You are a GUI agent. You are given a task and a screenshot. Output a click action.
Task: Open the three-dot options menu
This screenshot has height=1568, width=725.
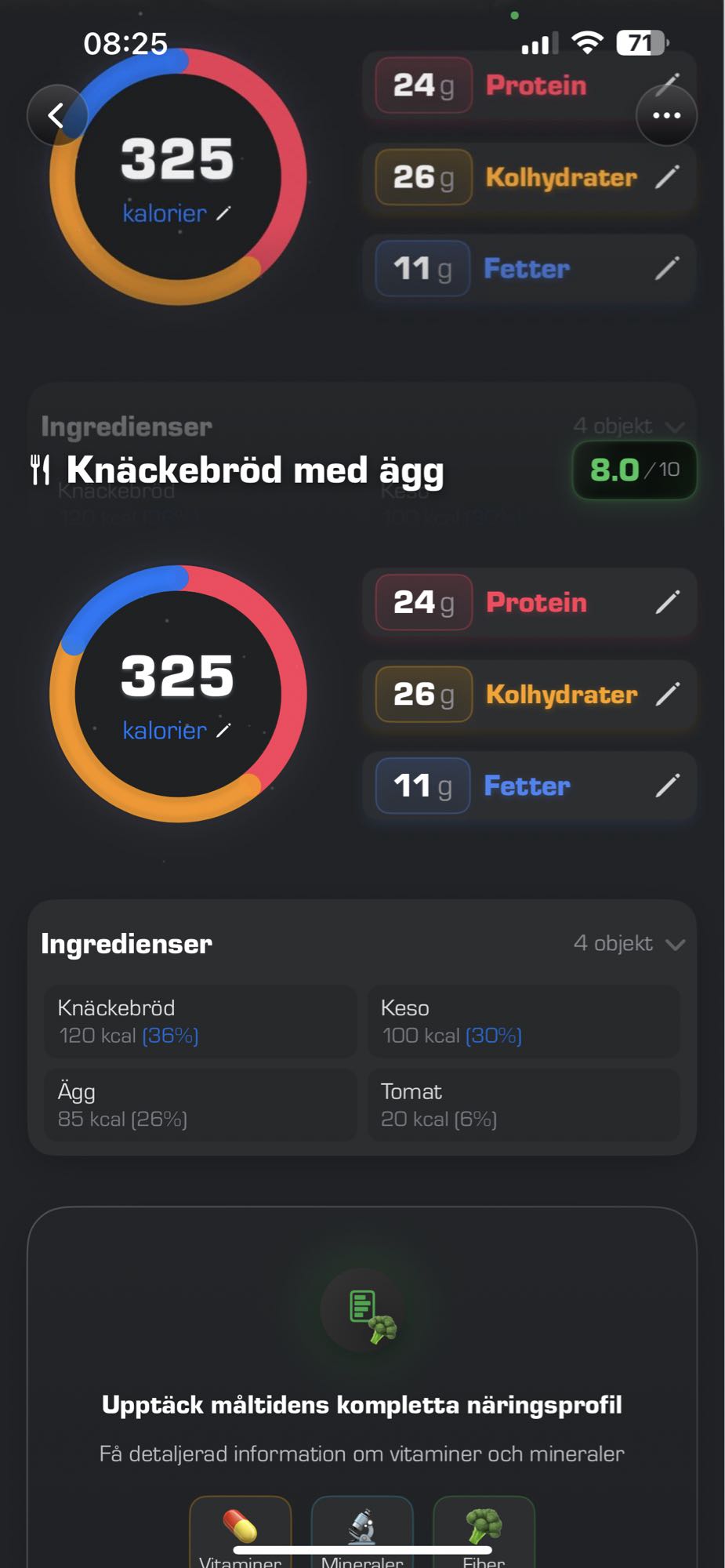667,114
